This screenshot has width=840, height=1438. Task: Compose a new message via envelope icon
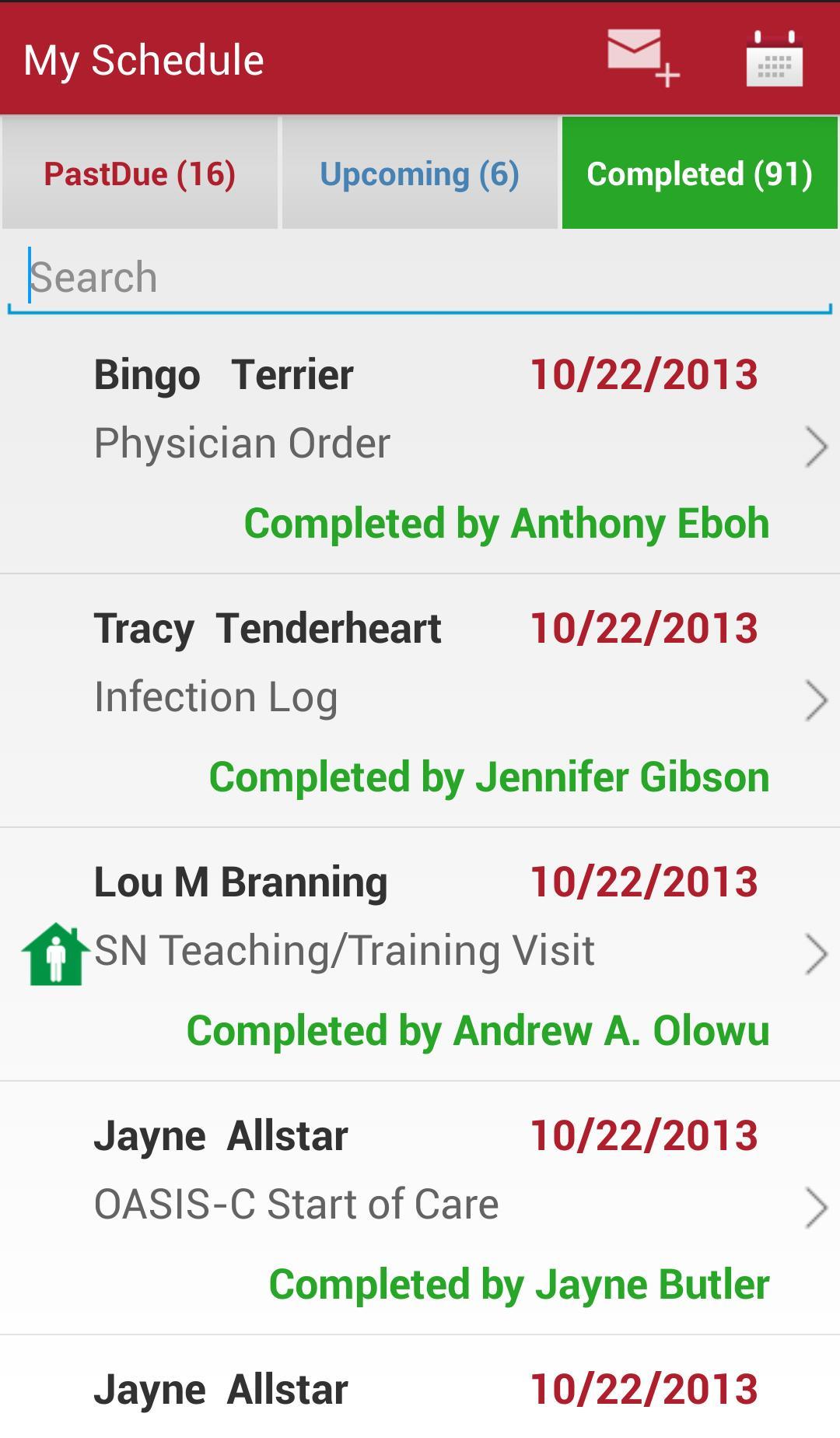coord(642,58)
